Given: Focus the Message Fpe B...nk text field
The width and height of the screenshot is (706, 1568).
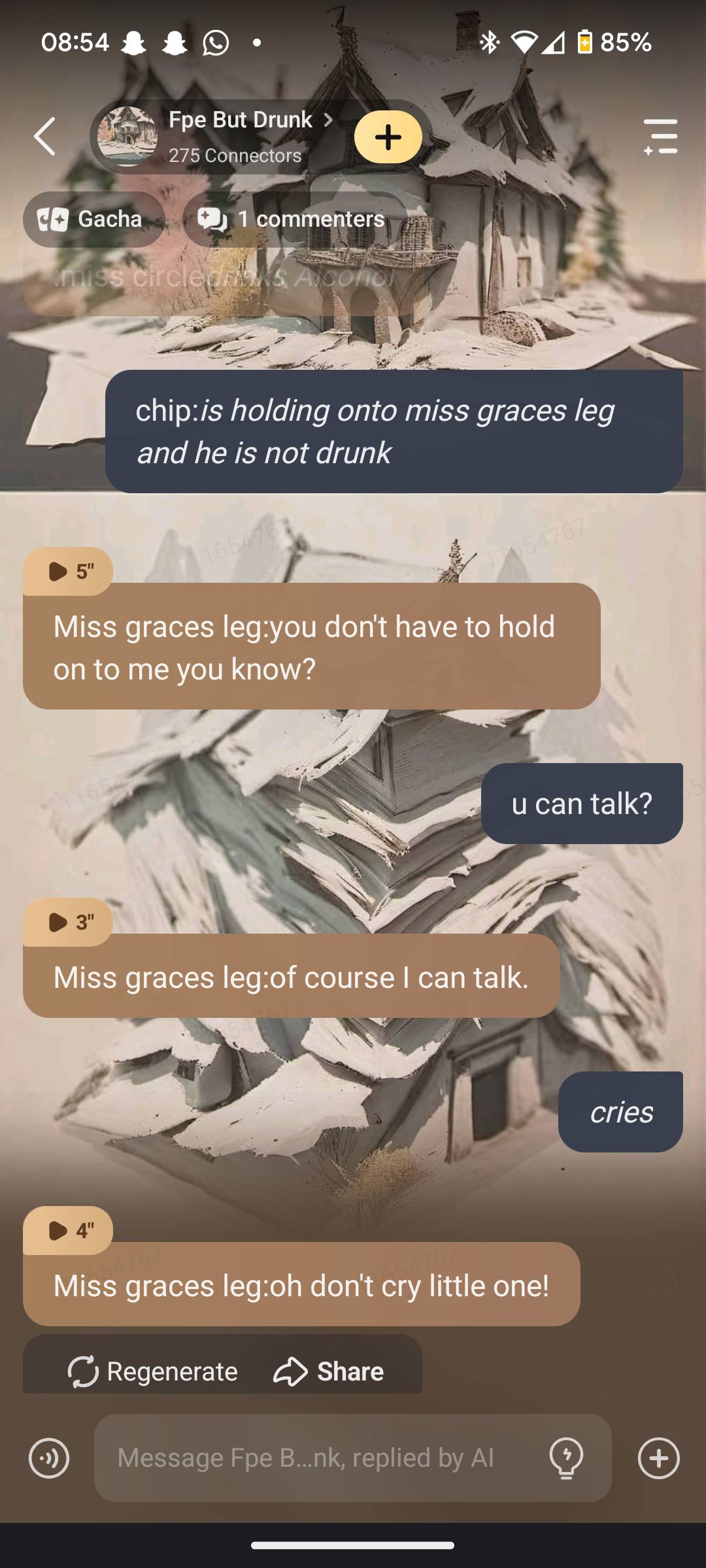Looking at the screenshot, I should pyautogui.click(x=314, y=1458).
